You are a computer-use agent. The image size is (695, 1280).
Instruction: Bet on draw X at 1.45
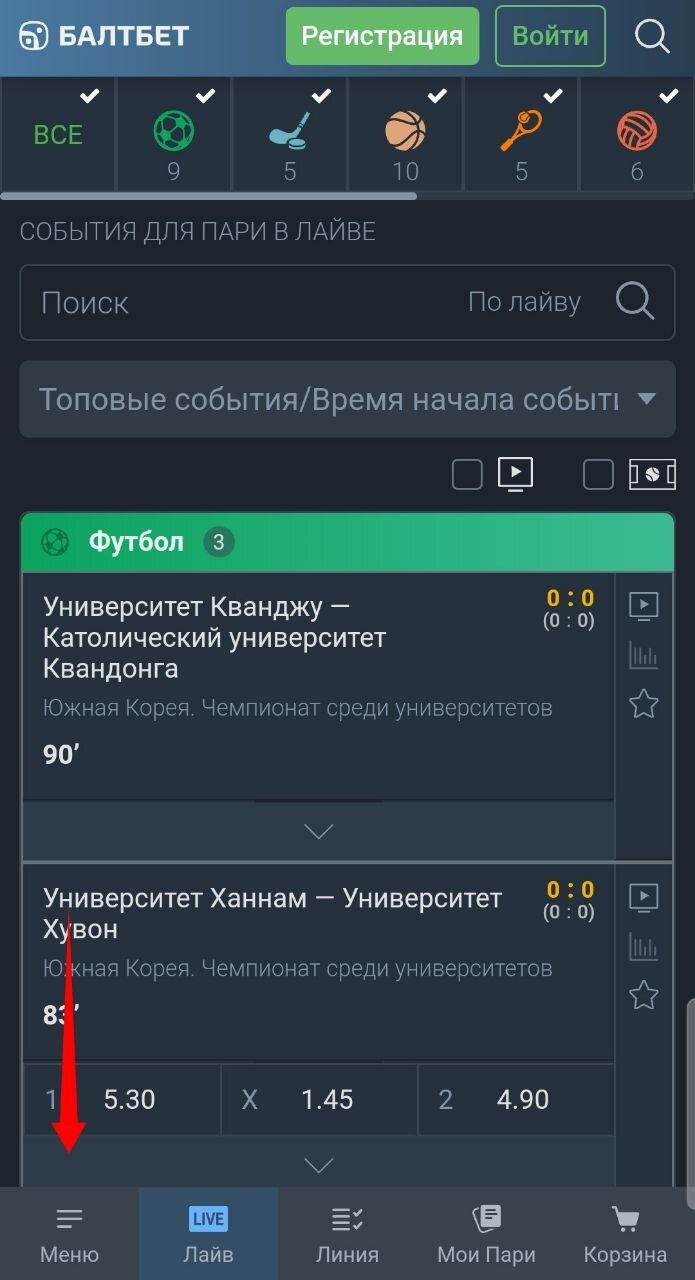318,1100
